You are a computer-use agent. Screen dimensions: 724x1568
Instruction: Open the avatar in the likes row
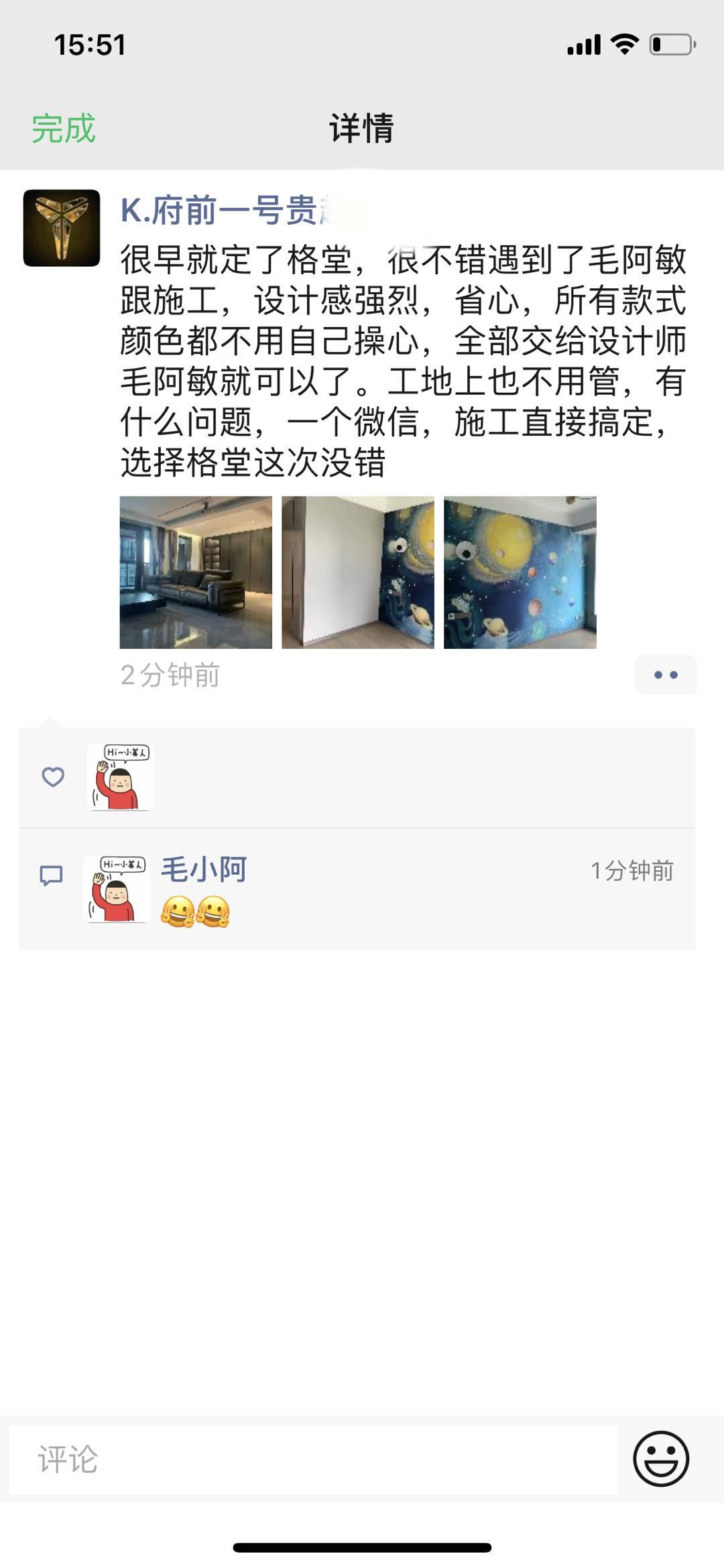click(121, 777)
